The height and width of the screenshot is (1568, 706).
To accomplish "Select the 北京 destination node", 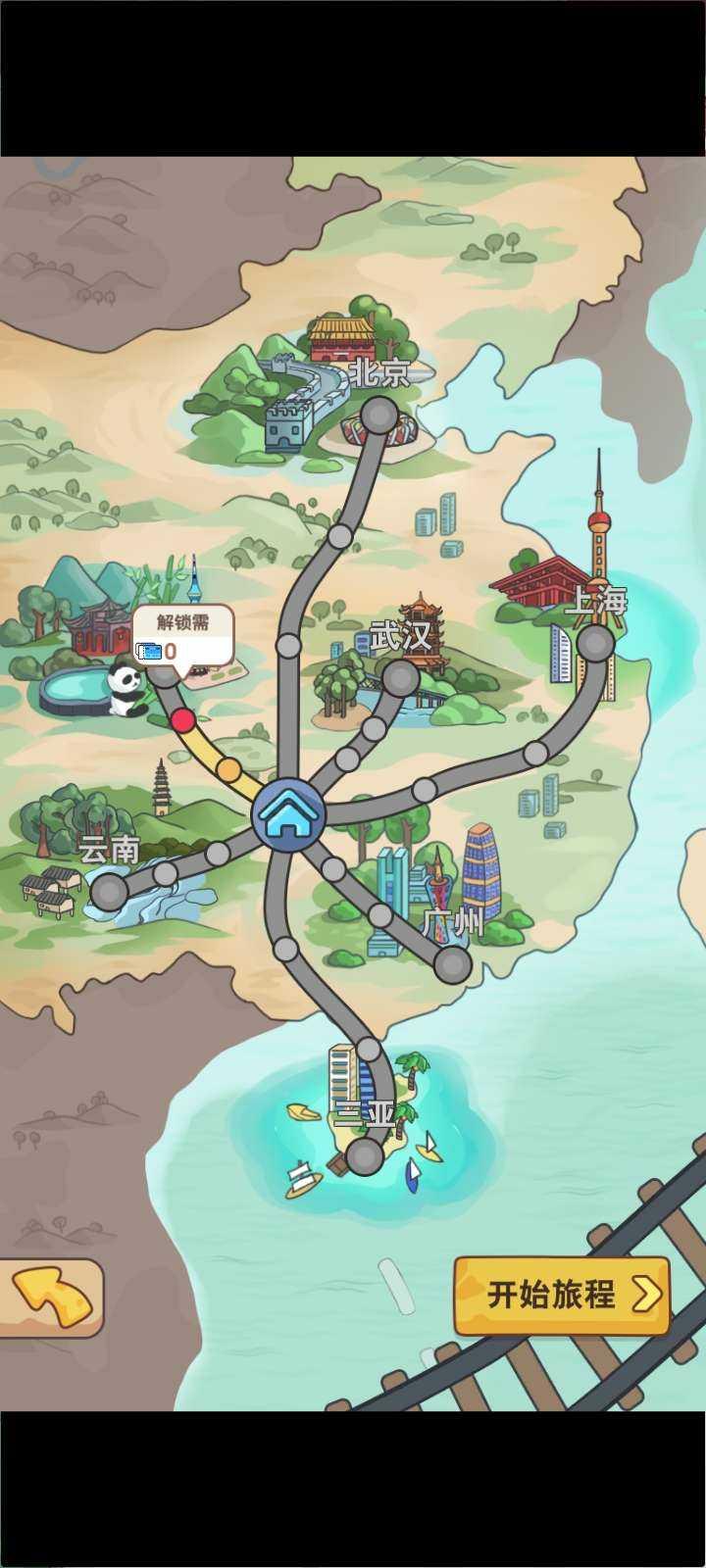I will point(378,416).
